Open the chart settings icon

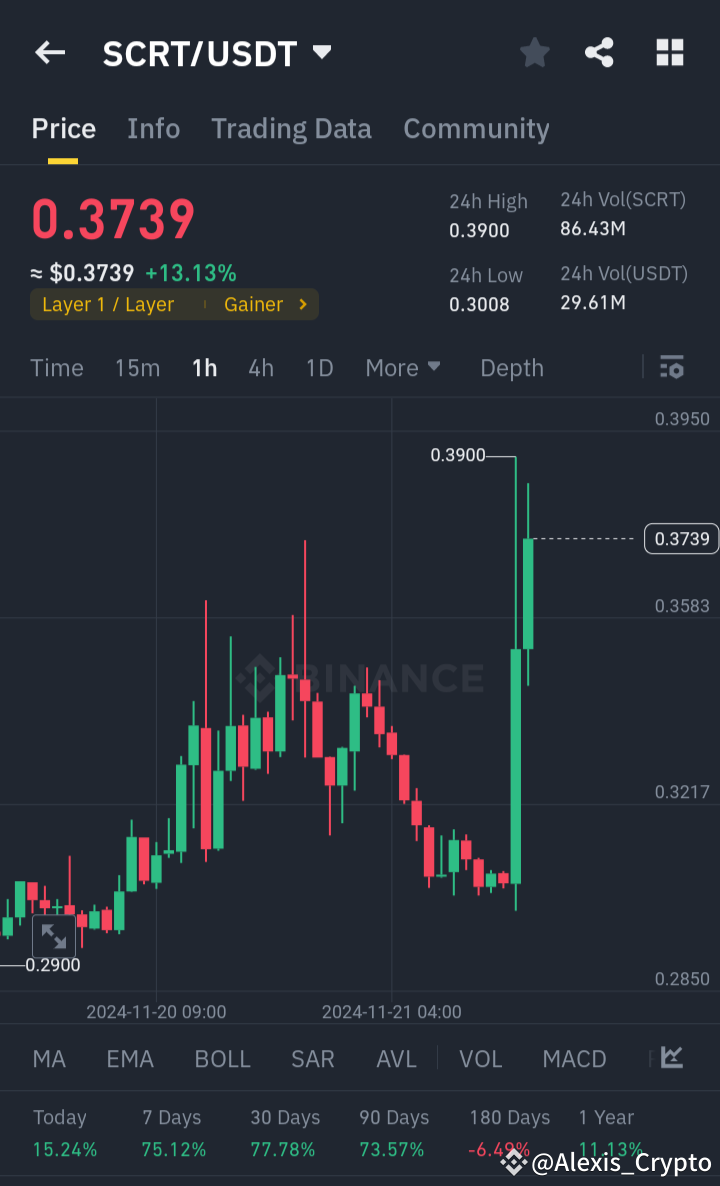tap(671, 368)
